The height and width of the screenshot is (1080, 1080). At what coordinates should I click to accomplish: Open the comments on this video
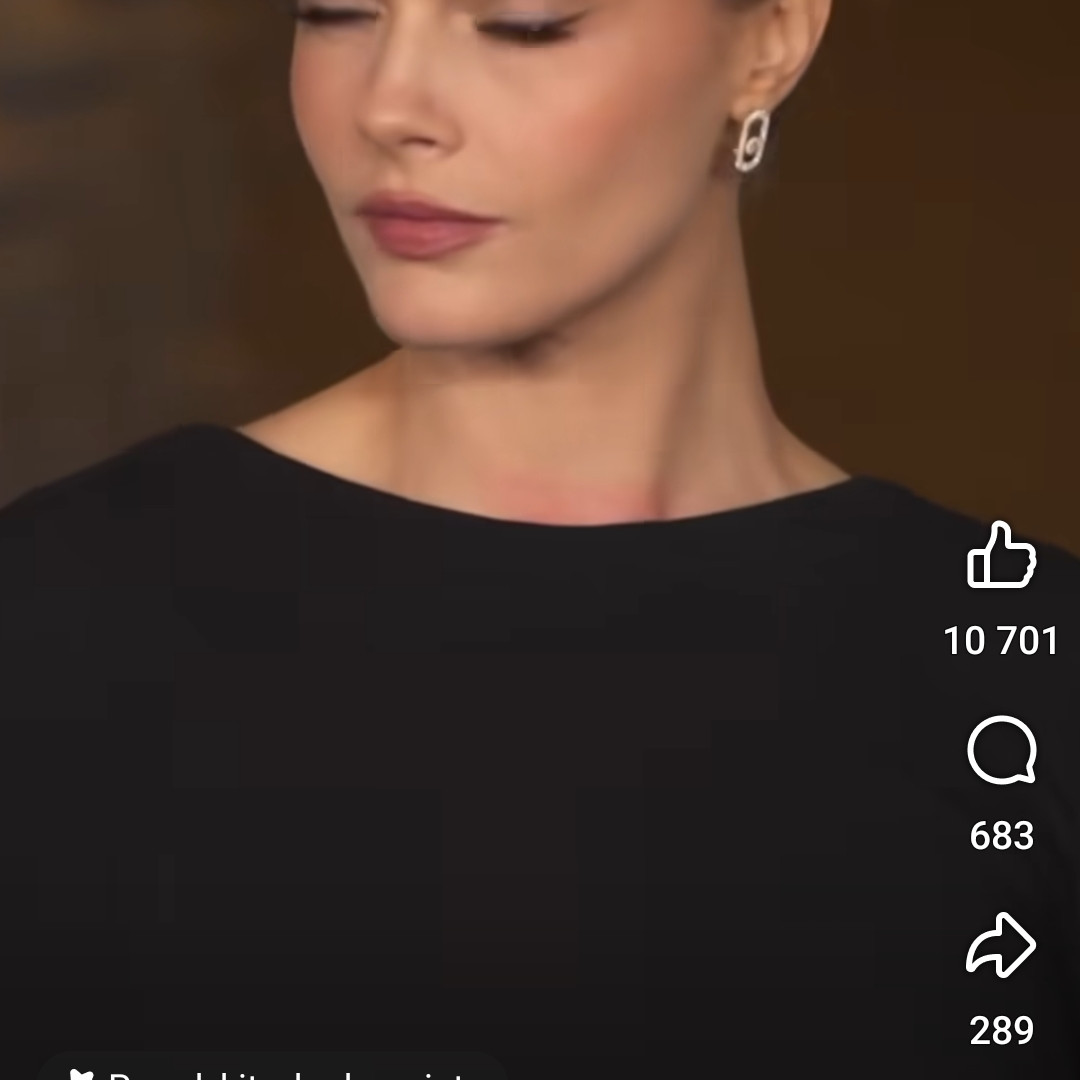coord(1001,751)
